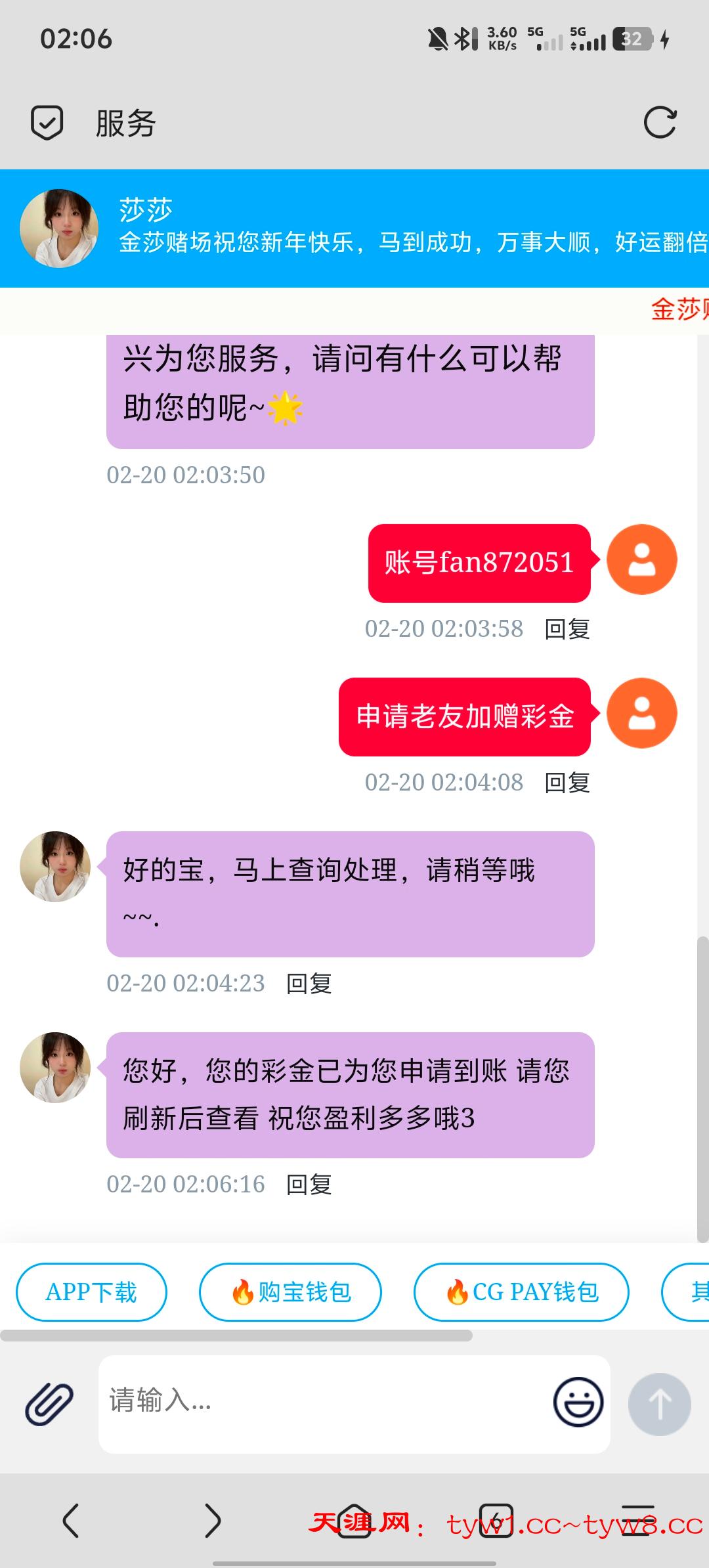This screenshot has height=1568, width=709.
Task: Go forward in the browser
Action: click(213, 1520)
